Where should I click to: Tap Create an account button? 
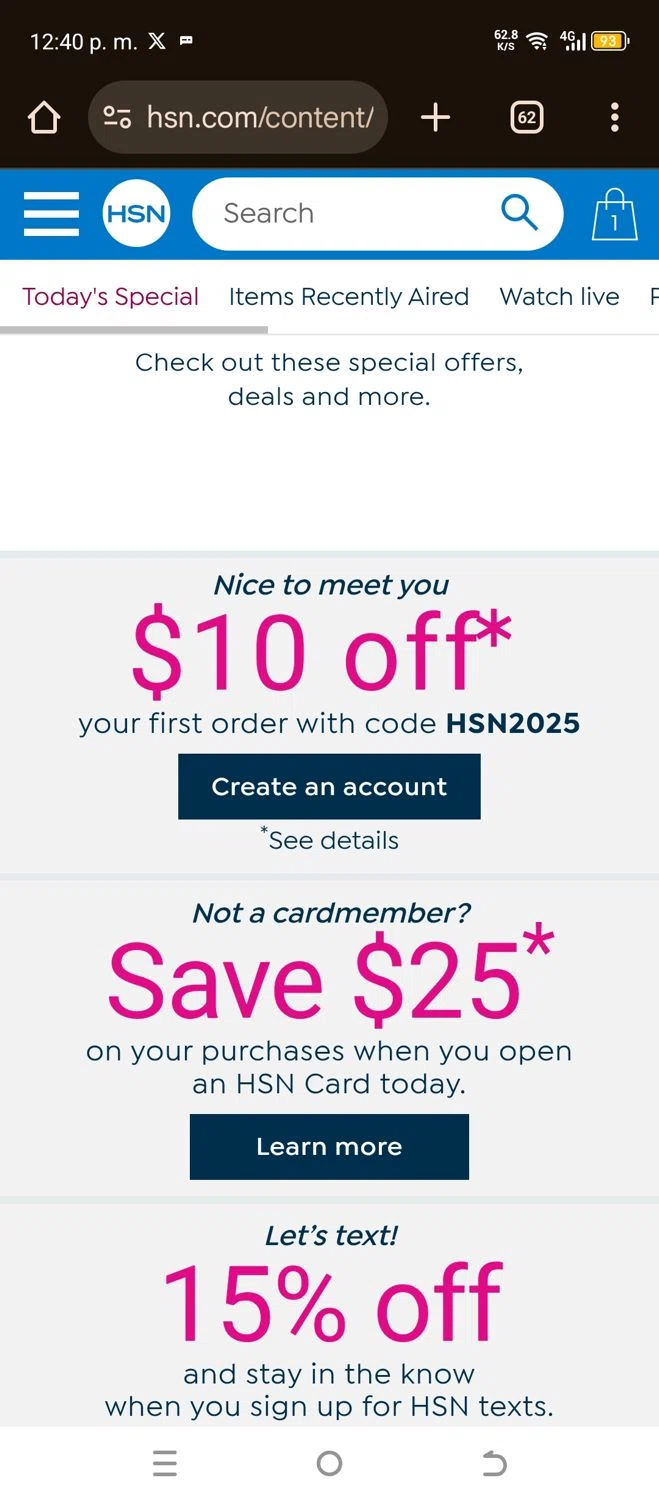click(x=329, y=787)
